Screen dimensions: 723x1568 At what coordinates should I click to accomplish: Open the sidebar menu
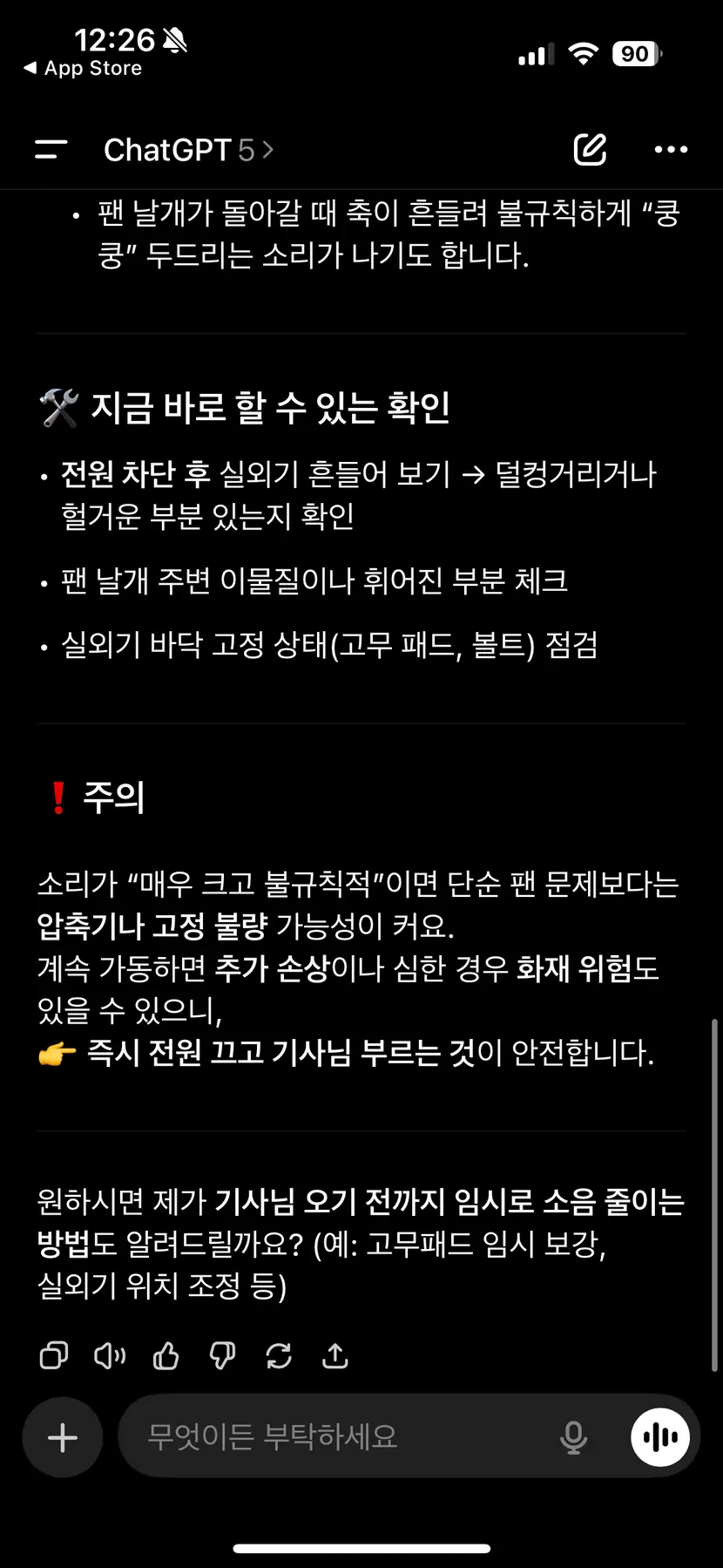(51, 150)
